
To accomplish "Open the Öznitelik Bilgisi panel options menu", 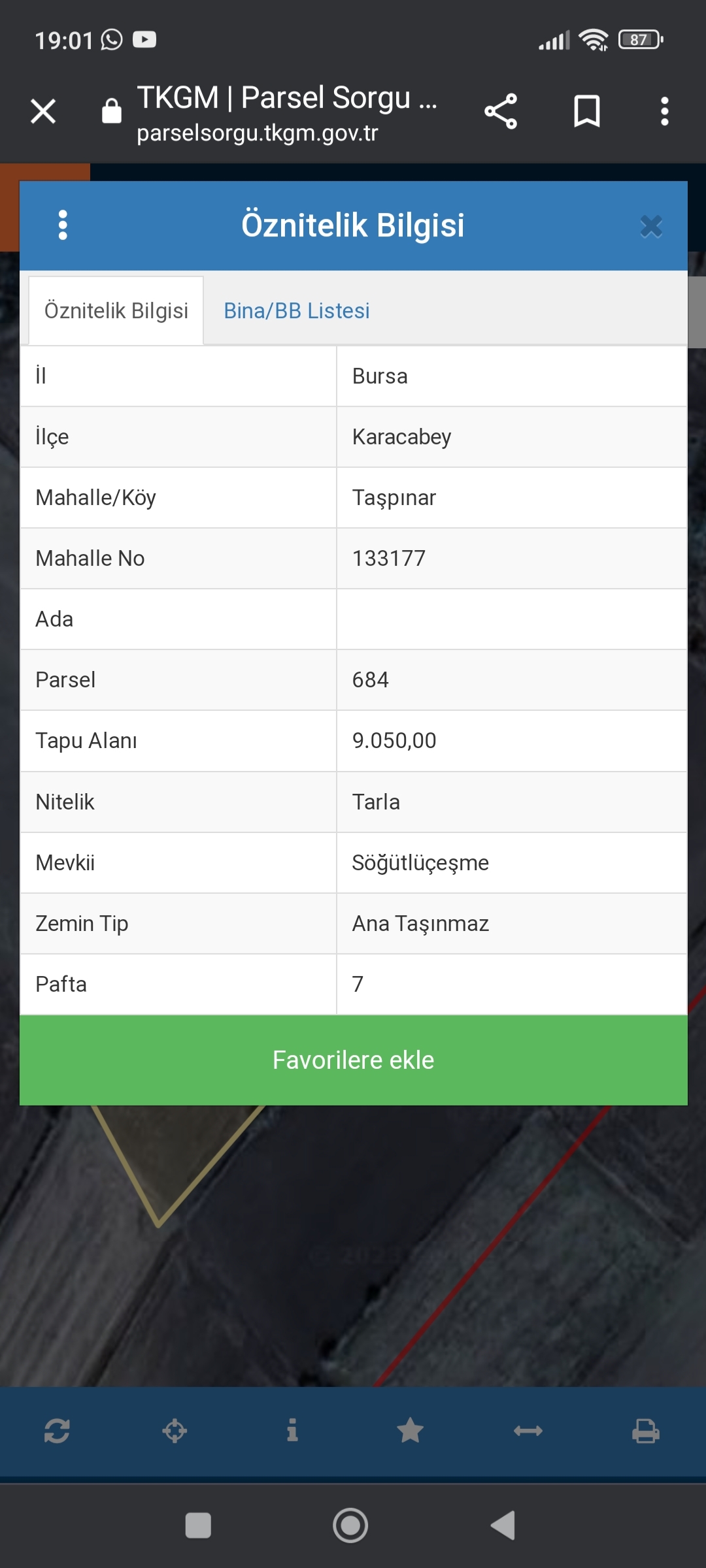I will (x=63, y=225).
